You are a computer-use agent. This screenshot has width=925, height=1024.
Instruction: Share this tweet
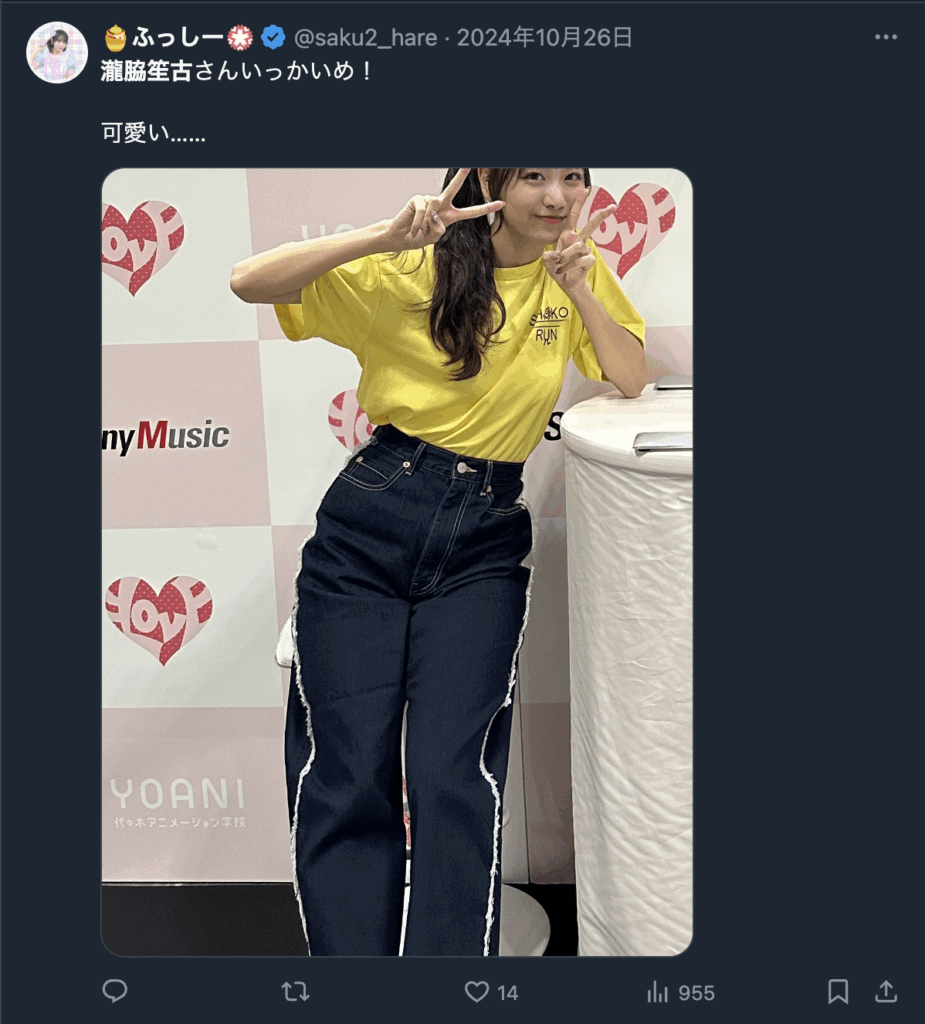[x=886, y=991]
